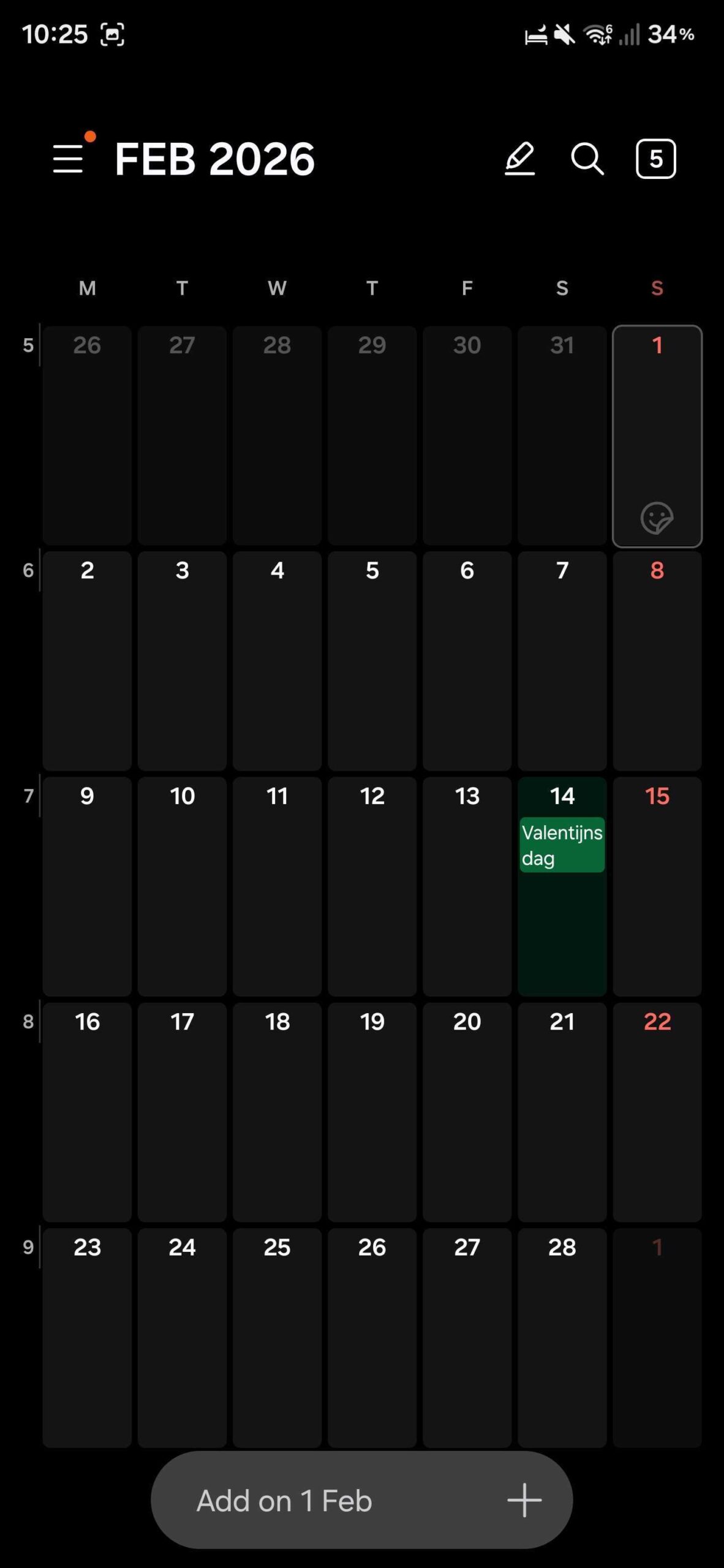
Task: Tap the screen capture icon in status bar
Action: (113, 35)
